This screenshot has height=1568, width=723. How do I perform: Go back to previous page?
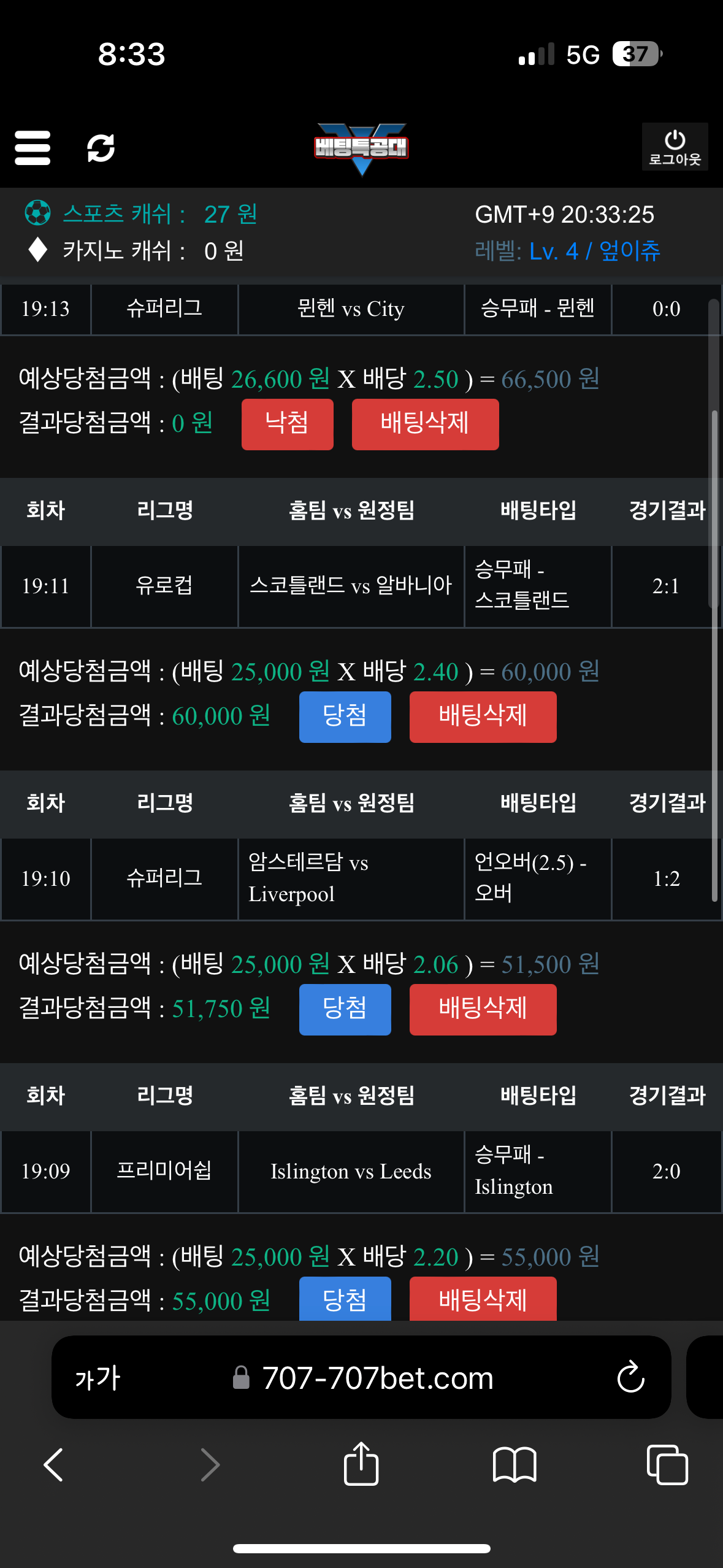point(54,1465)
